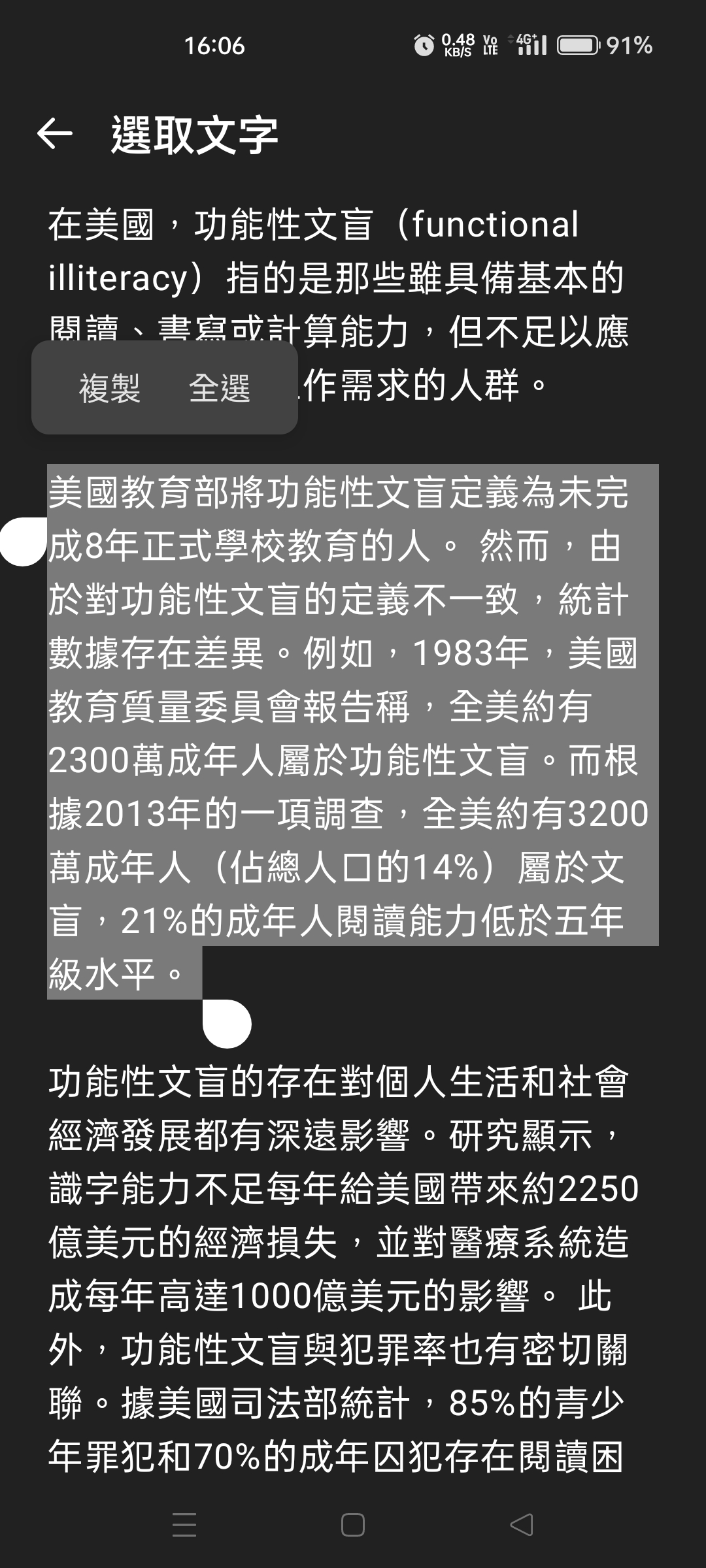Tap the system back triangle button
The width and height of the screenshot is (706, 1568).
click(x=521, y=1525)
